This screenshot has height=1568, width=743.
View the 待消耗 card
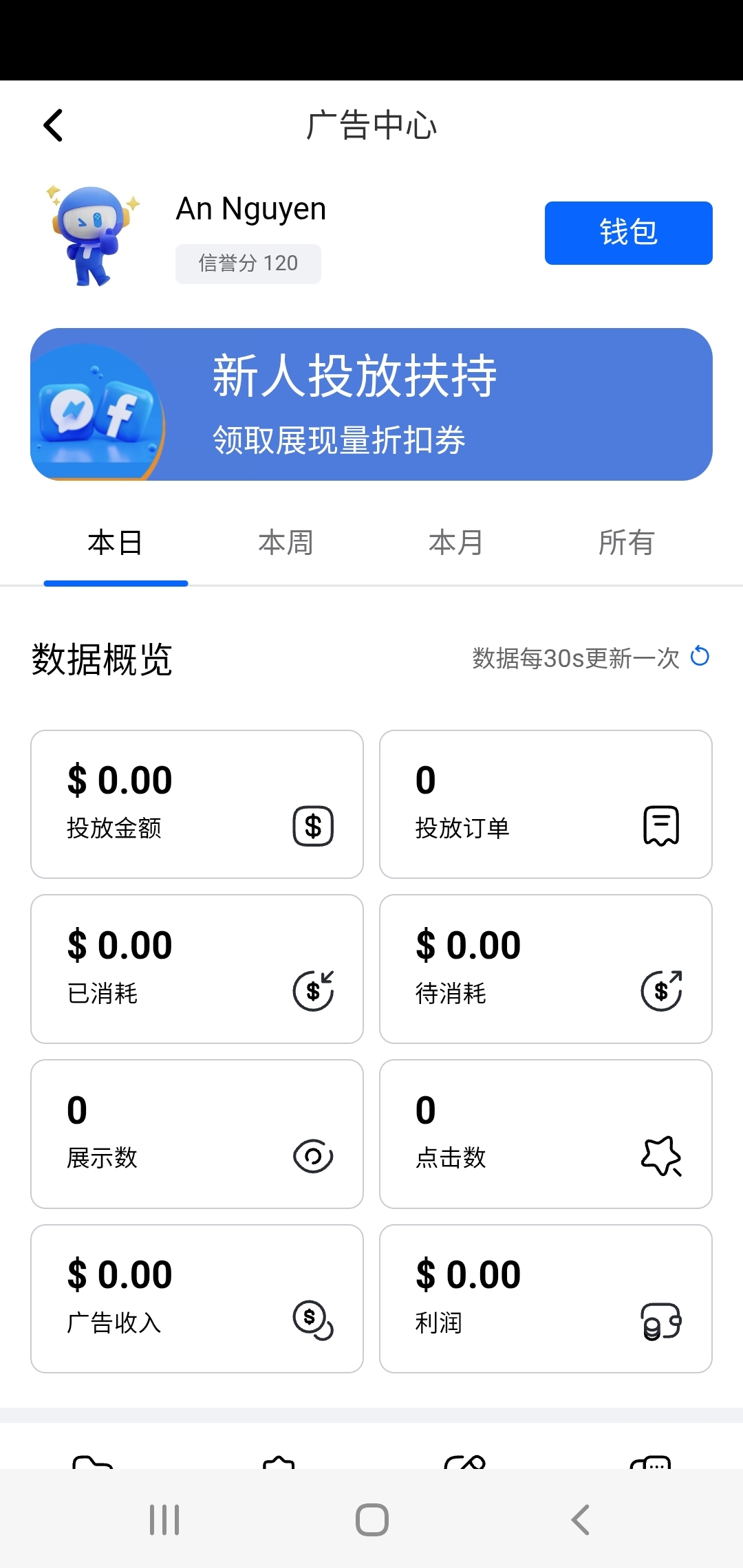[x=546, y=968]
